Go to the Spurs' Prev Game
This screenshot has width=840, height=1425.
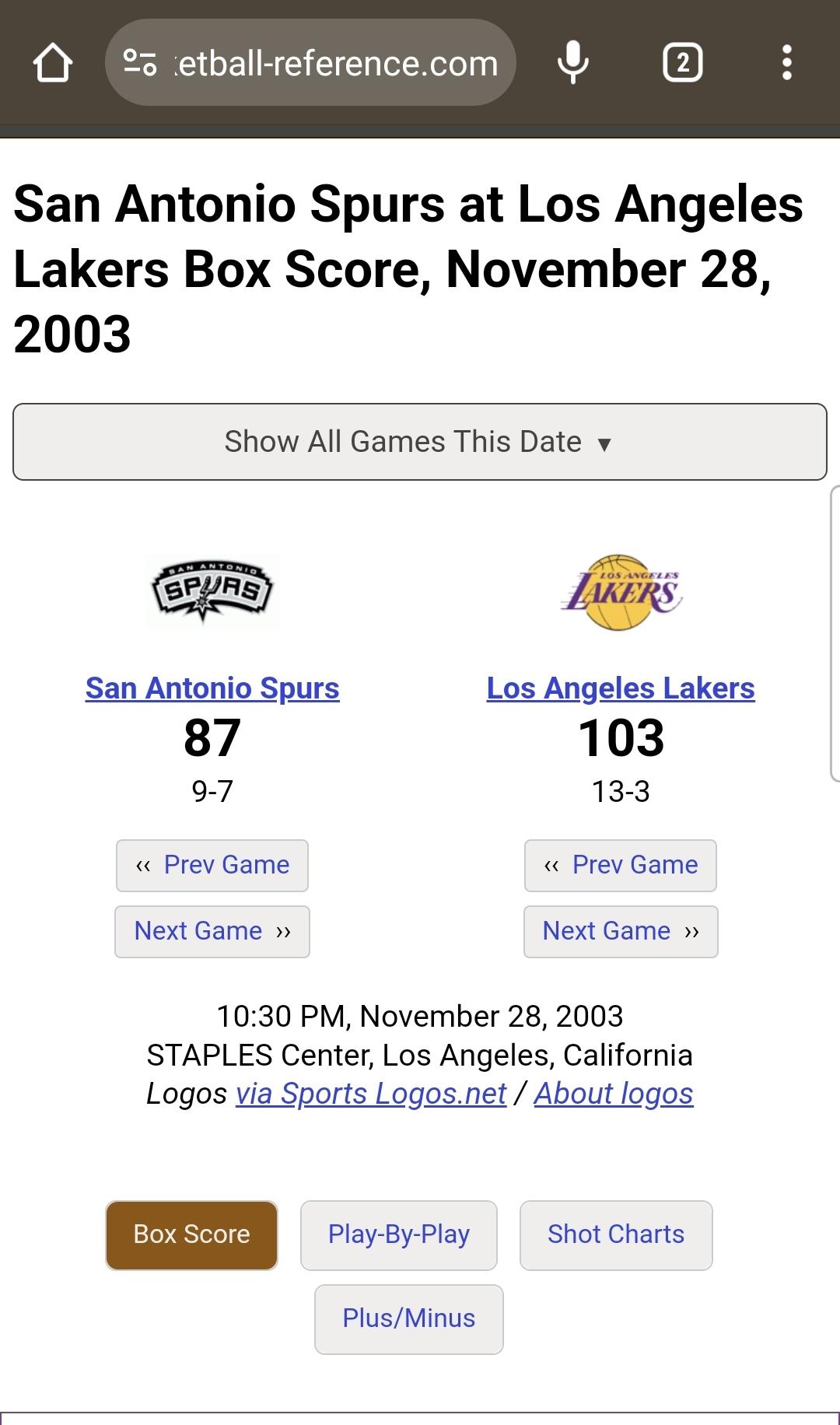(212, 865)
